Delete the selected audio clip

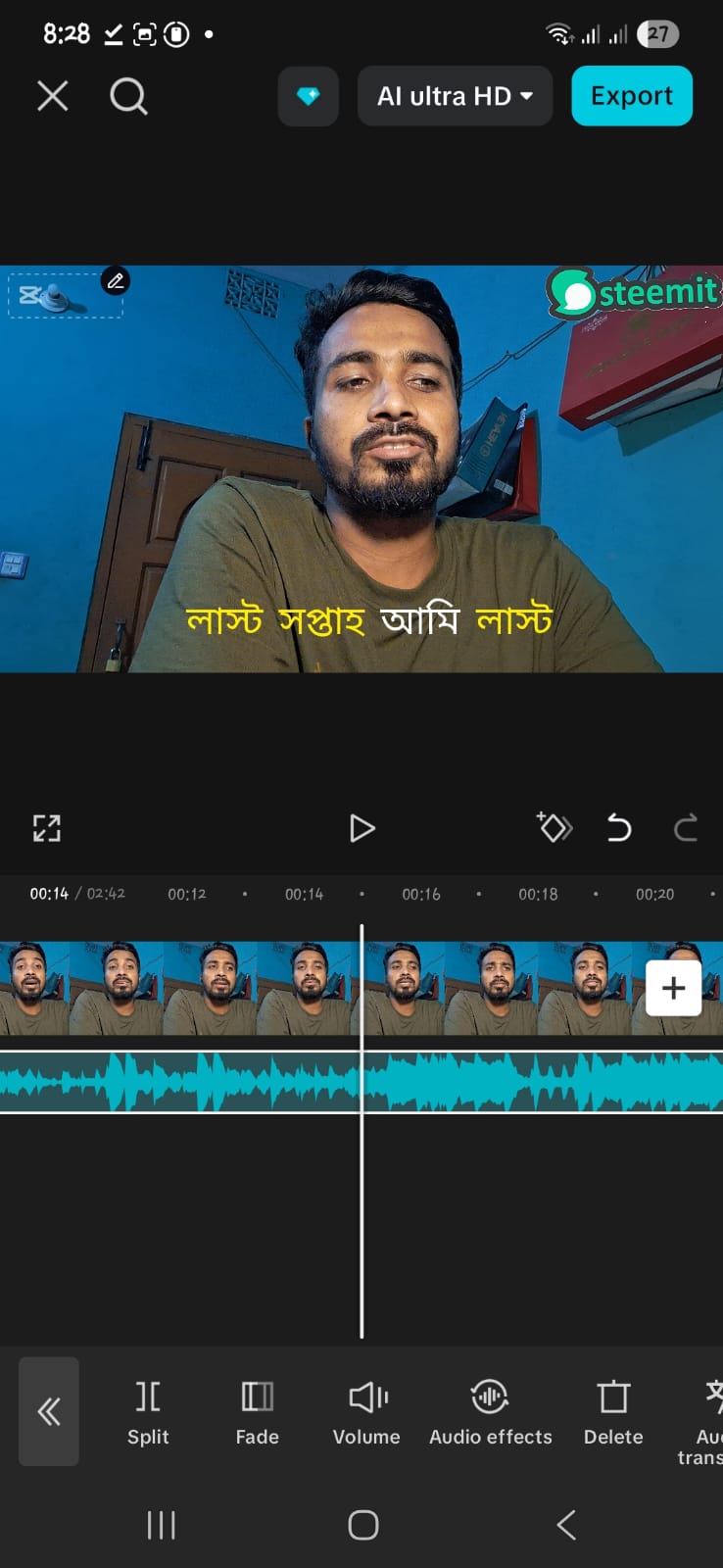click(x=613, y=1411)
